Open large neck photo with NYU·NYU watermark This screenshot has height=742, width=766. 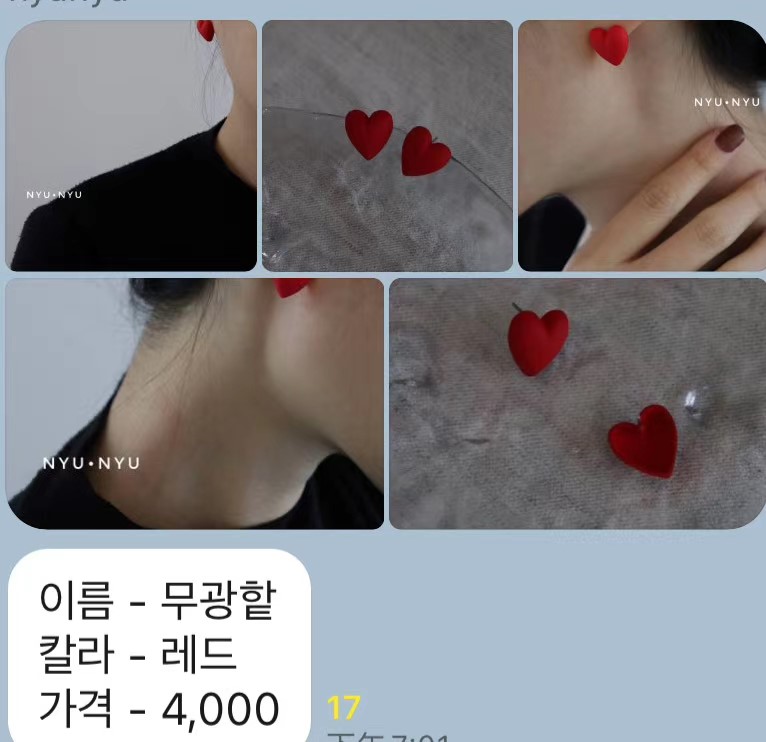point(195,403)
